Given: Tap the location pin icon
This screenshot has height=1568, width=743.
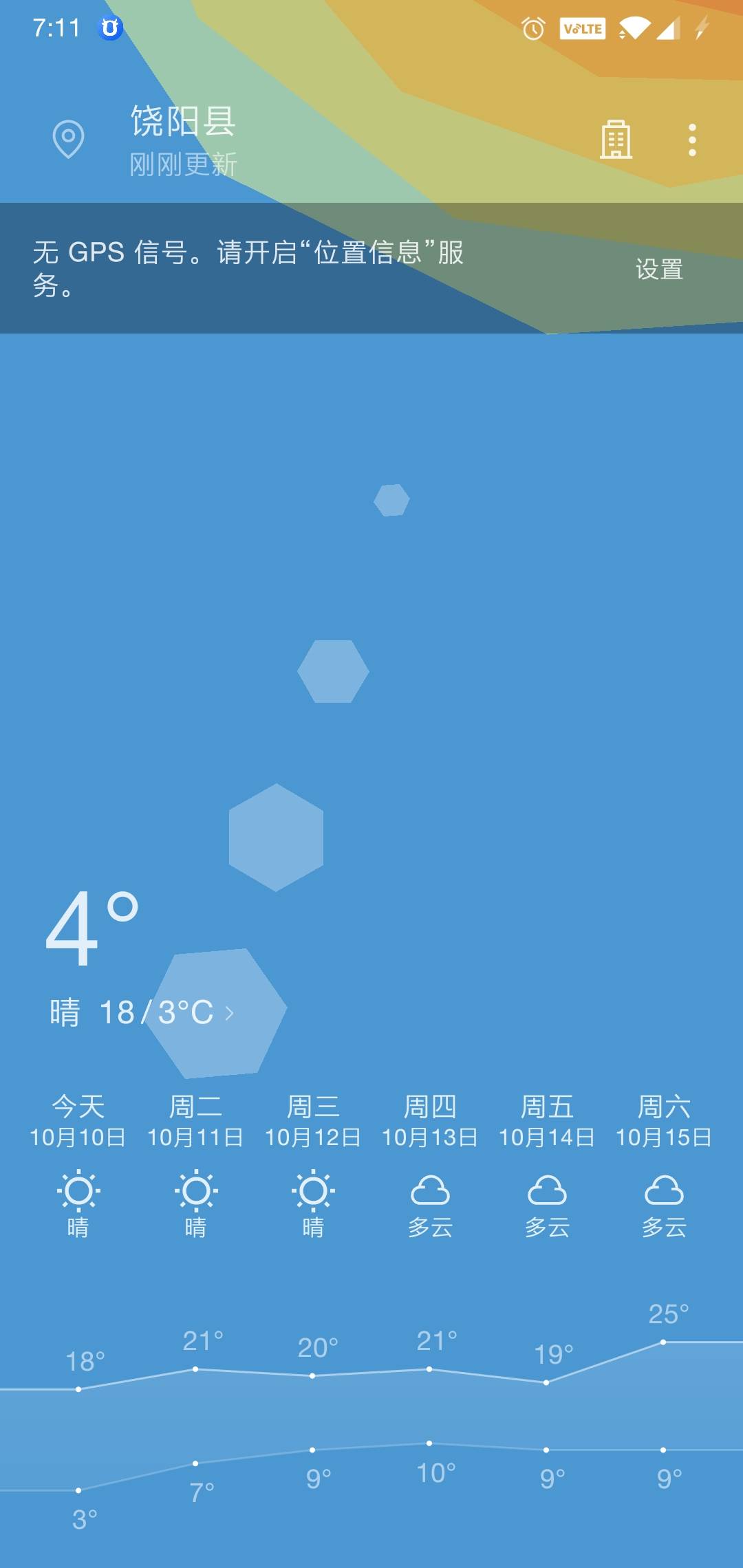Looking at the screenshot, I should pos(68,139).
